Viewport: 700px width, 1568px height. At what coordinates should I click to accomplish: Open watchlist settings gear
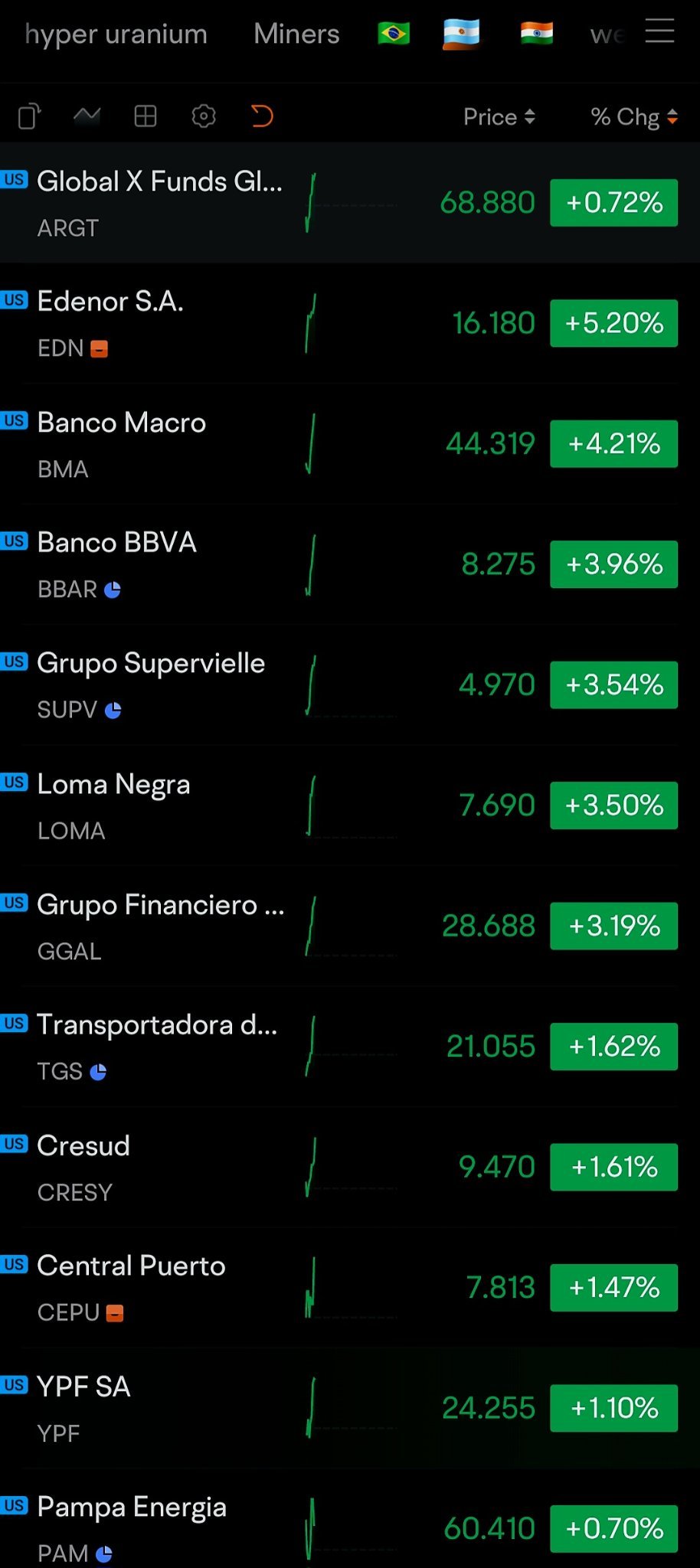point(204,116)
